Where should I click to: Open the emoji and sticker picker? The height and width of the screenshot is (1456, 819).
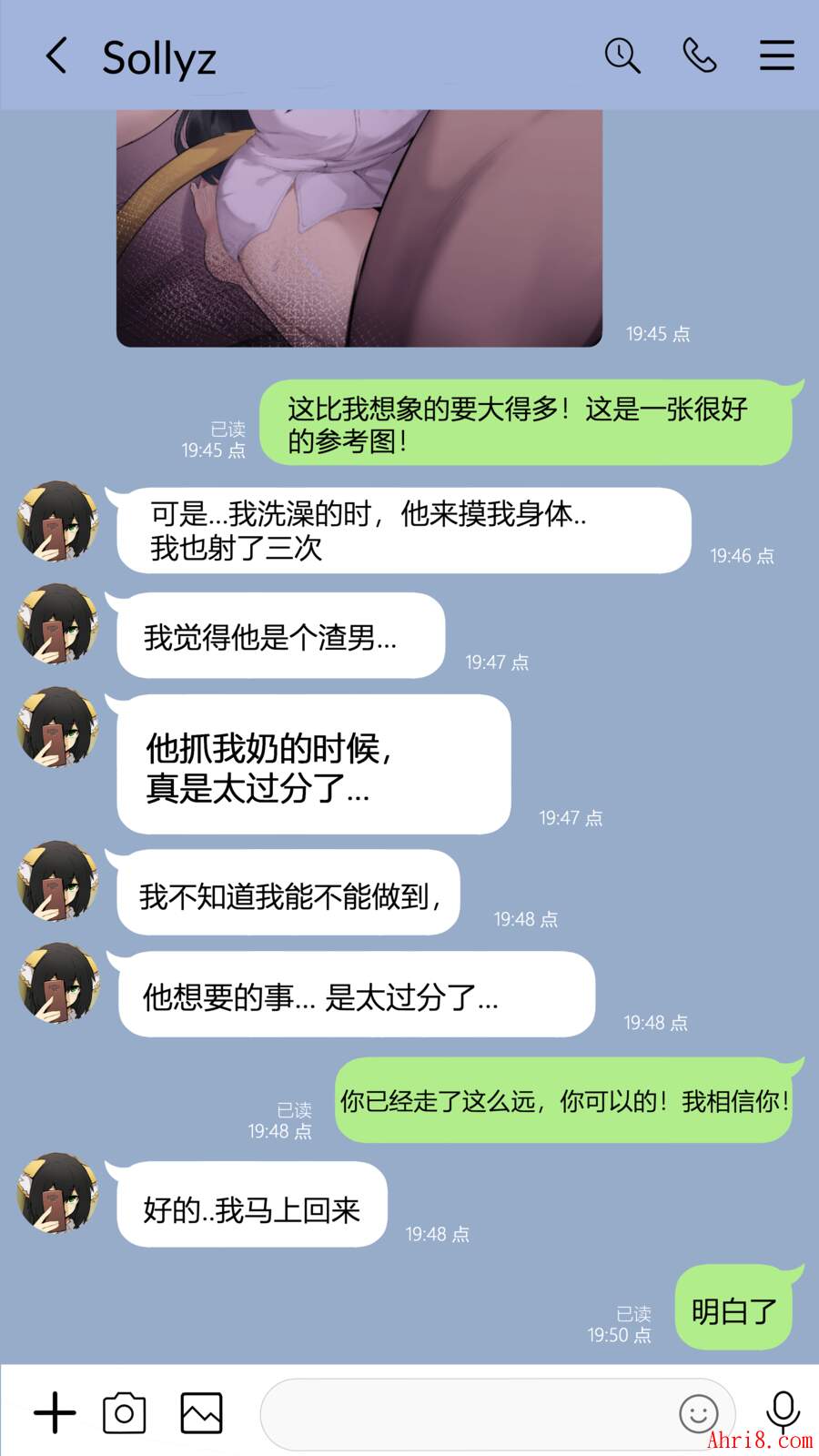[698, 1413]
